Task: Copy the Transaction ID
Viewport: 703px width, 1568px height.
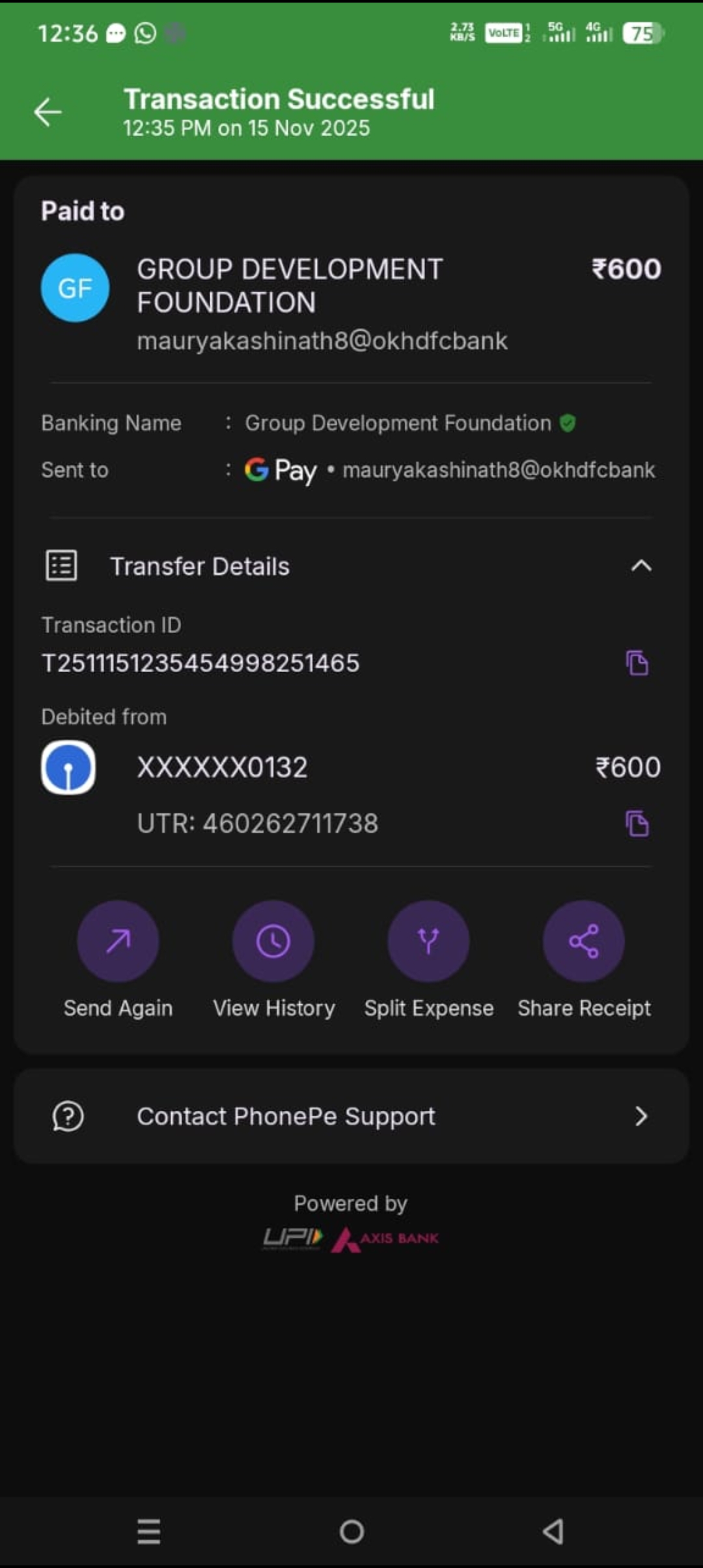Action: 637,663
